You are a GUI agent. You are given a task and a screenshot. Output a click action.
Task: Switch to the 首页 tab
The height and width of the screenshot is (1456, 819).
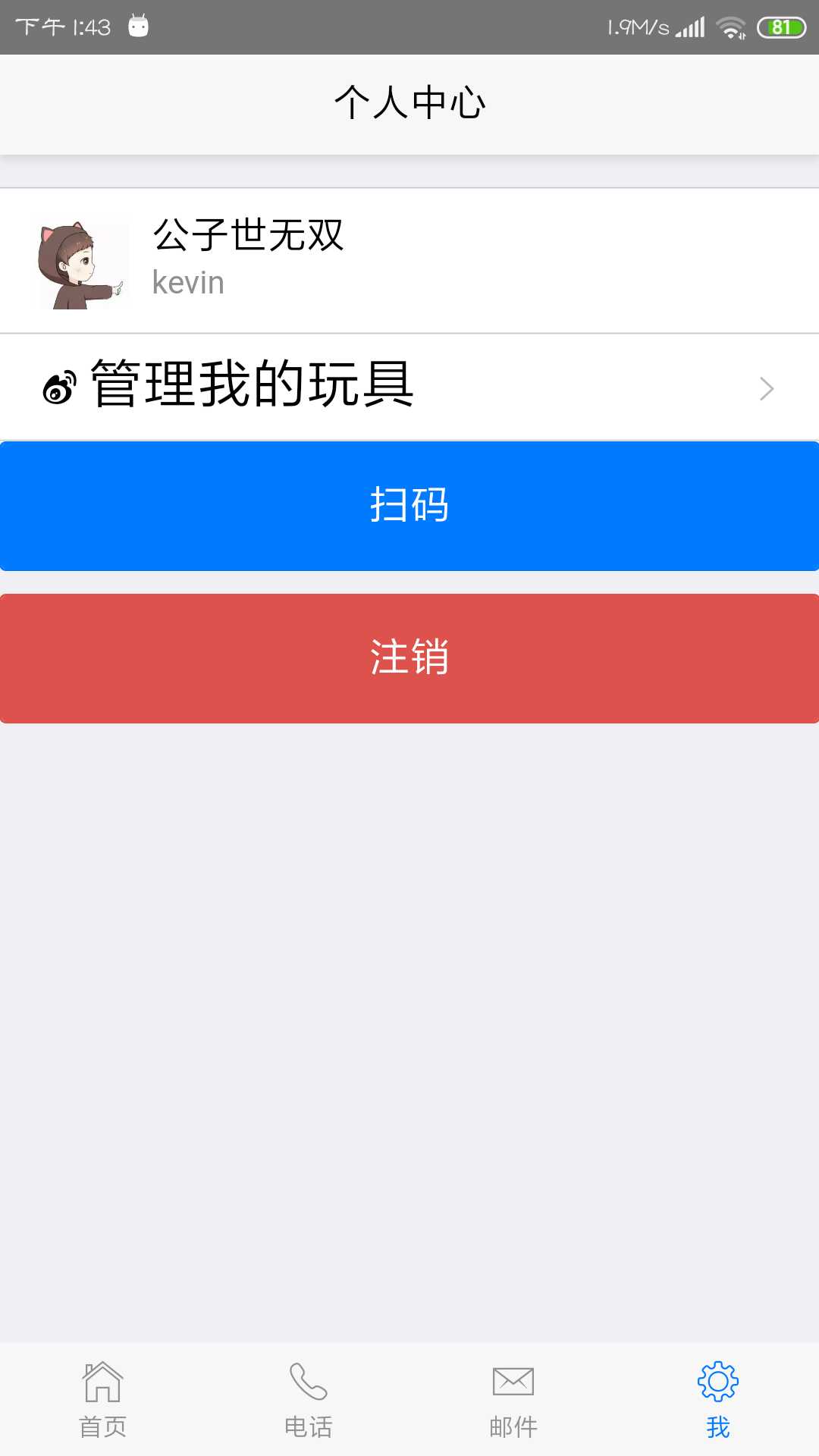click(102, 1400)
